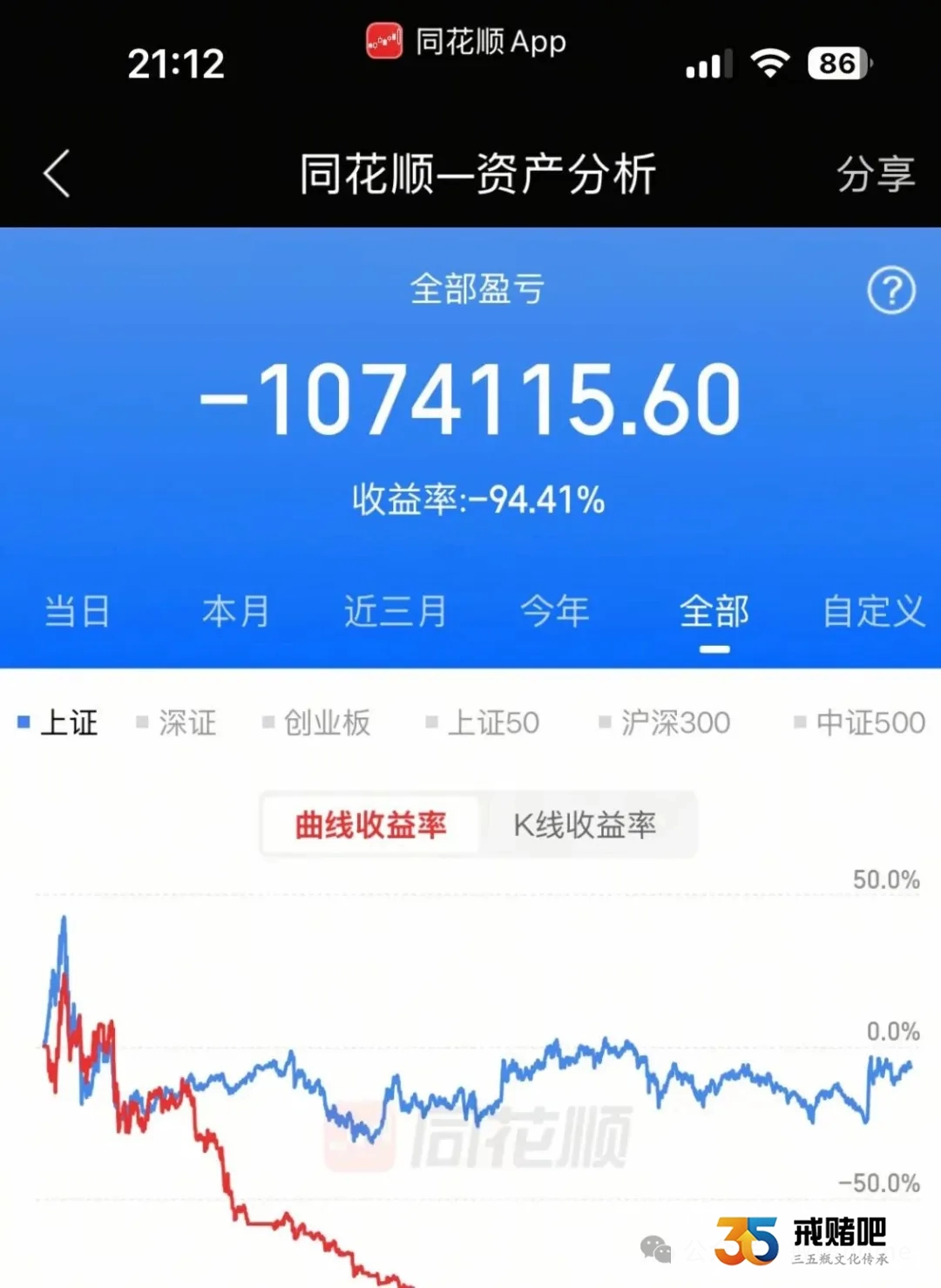
Task: Switch benchmark to 沪深300
Action: click(x=665, y=722)
